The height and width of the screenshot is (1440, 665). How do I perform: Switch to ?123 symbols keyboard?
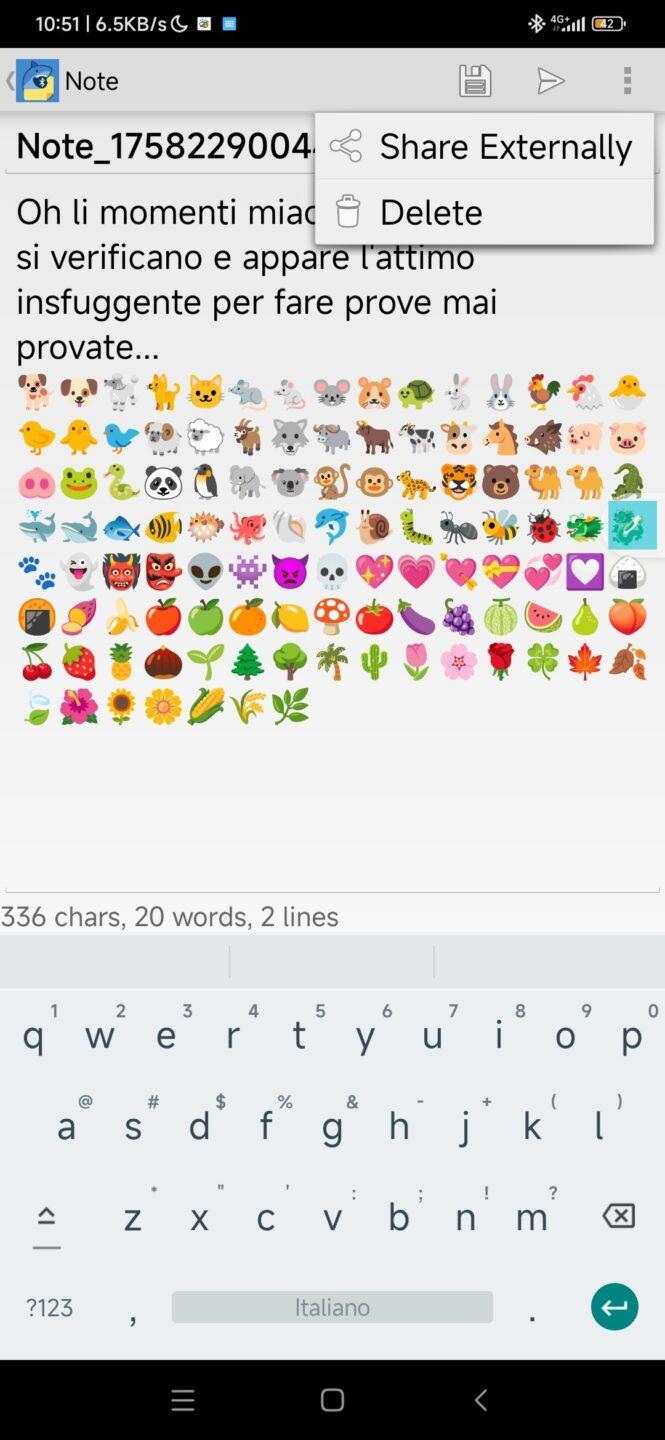49,1308
